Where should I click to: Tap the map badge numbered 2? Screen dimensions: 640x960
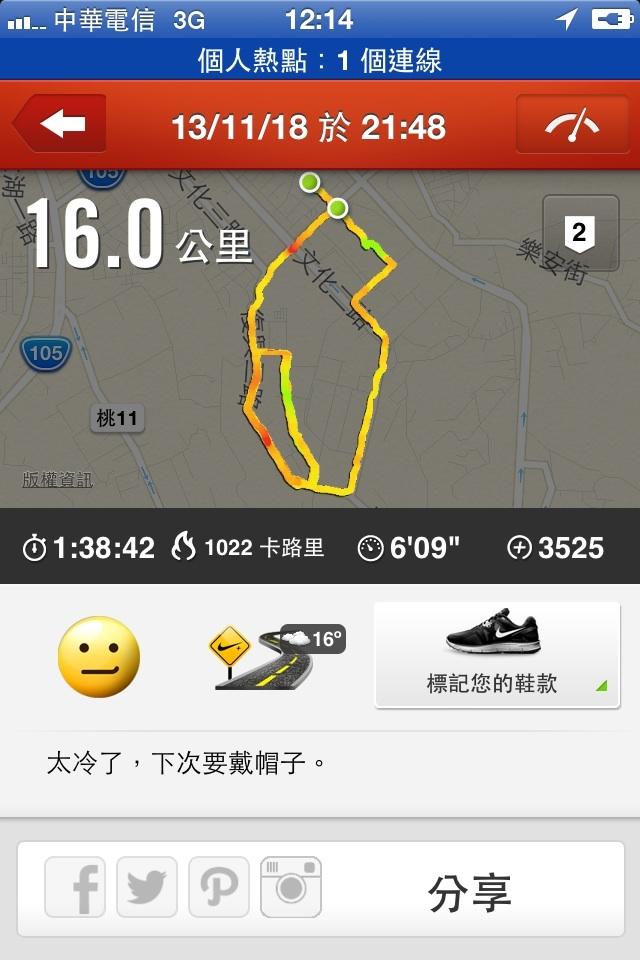[x=577, y=233]
